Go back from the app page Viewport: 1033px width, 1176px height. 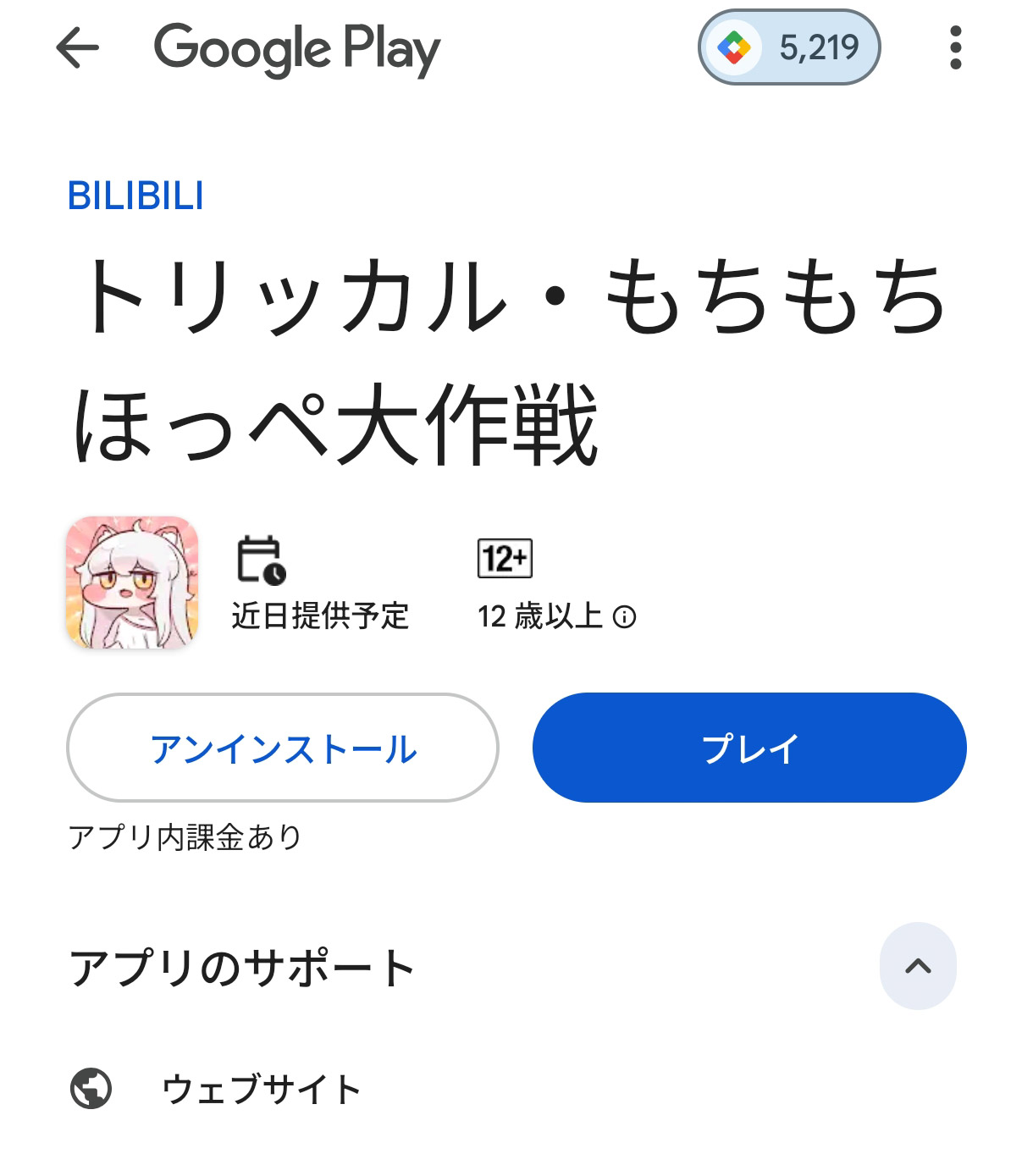pos(78,47)
